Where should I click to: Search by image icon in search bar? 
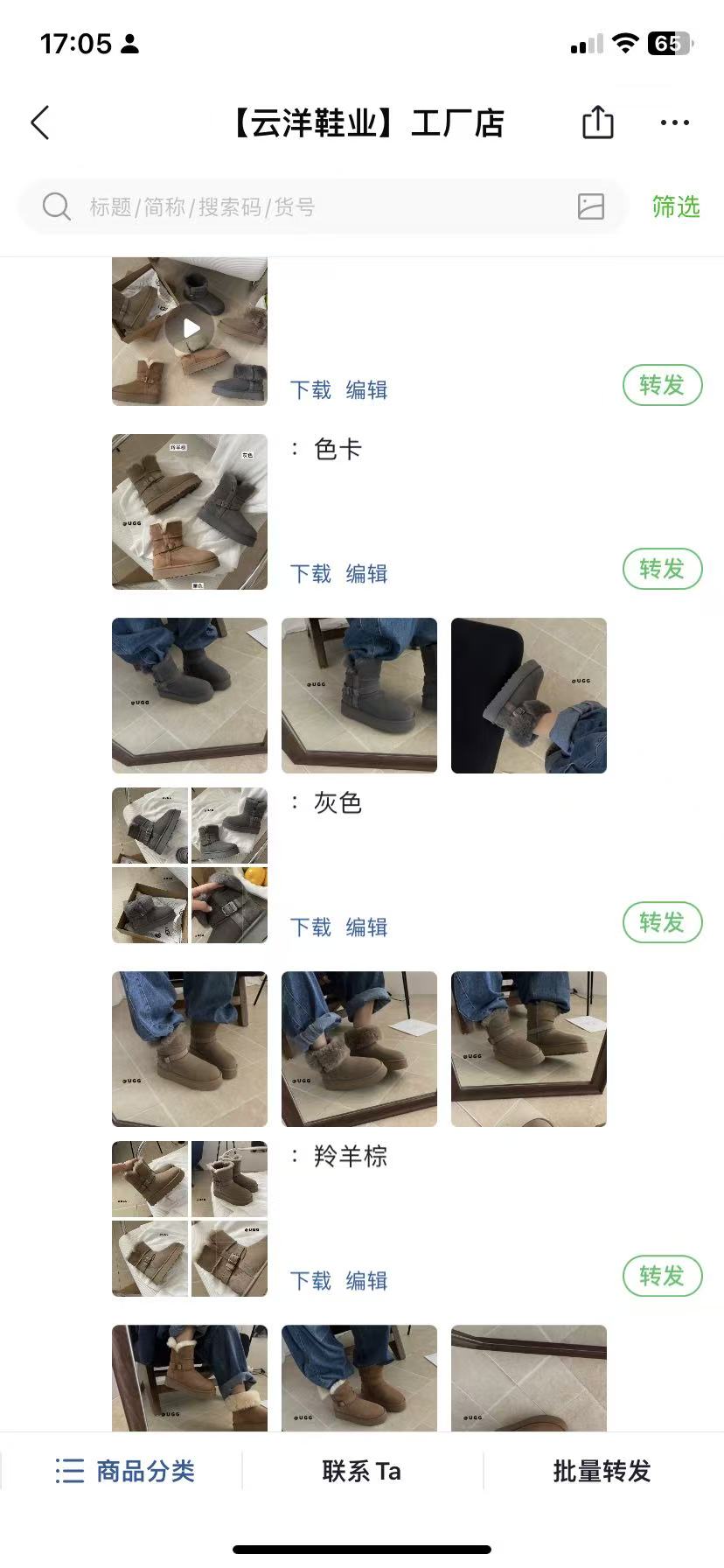tap(591, 206)
